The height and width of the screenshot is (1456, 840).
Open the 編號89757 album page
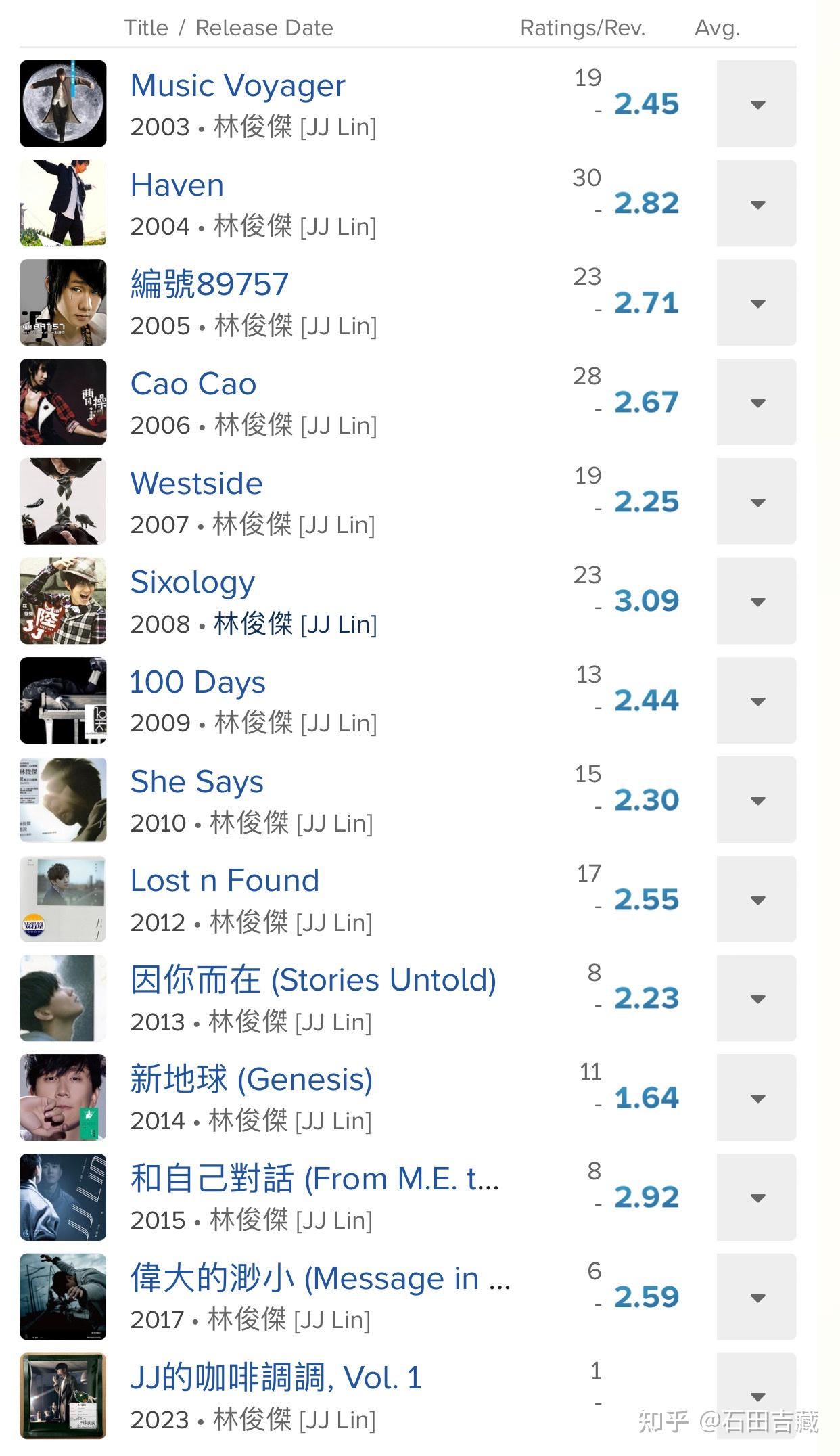(x=210, y=284)
